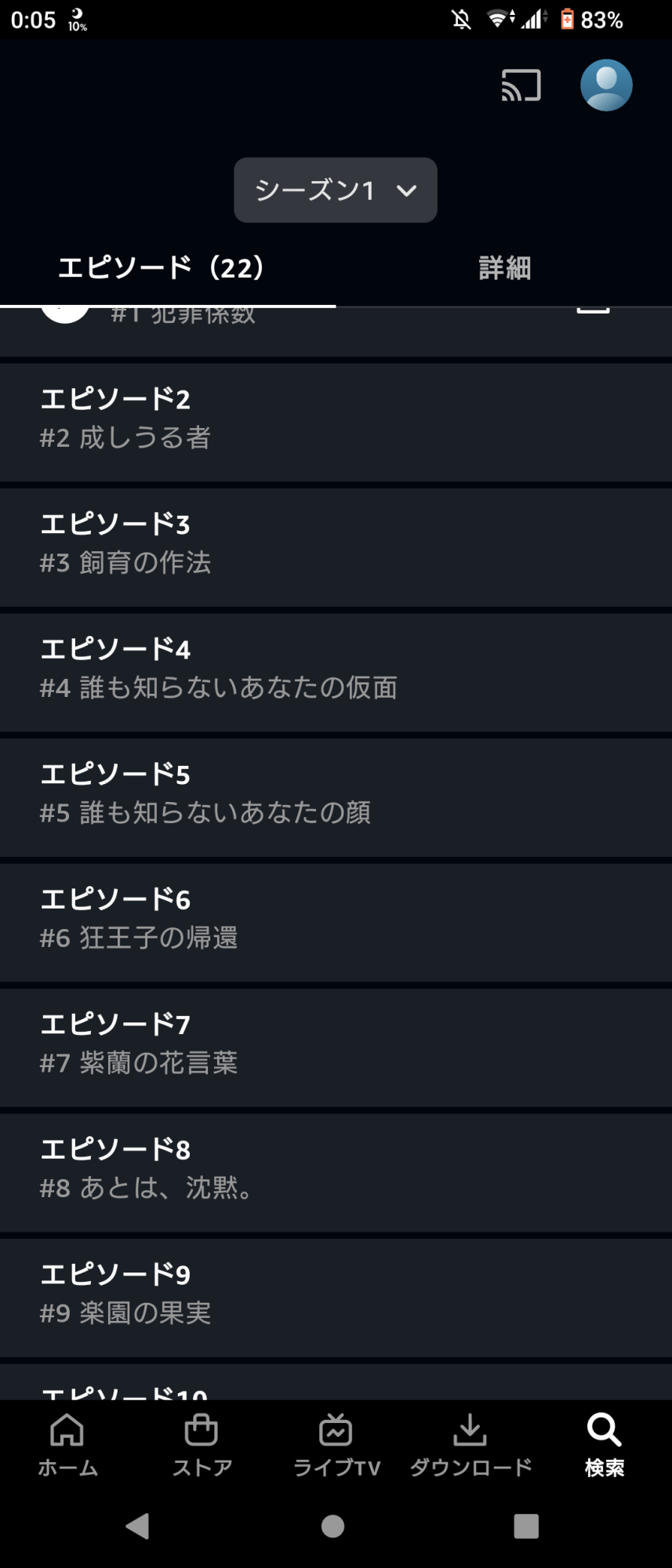
Task: Open エピソード3 飼育の作法
Action: coord(336,545)
